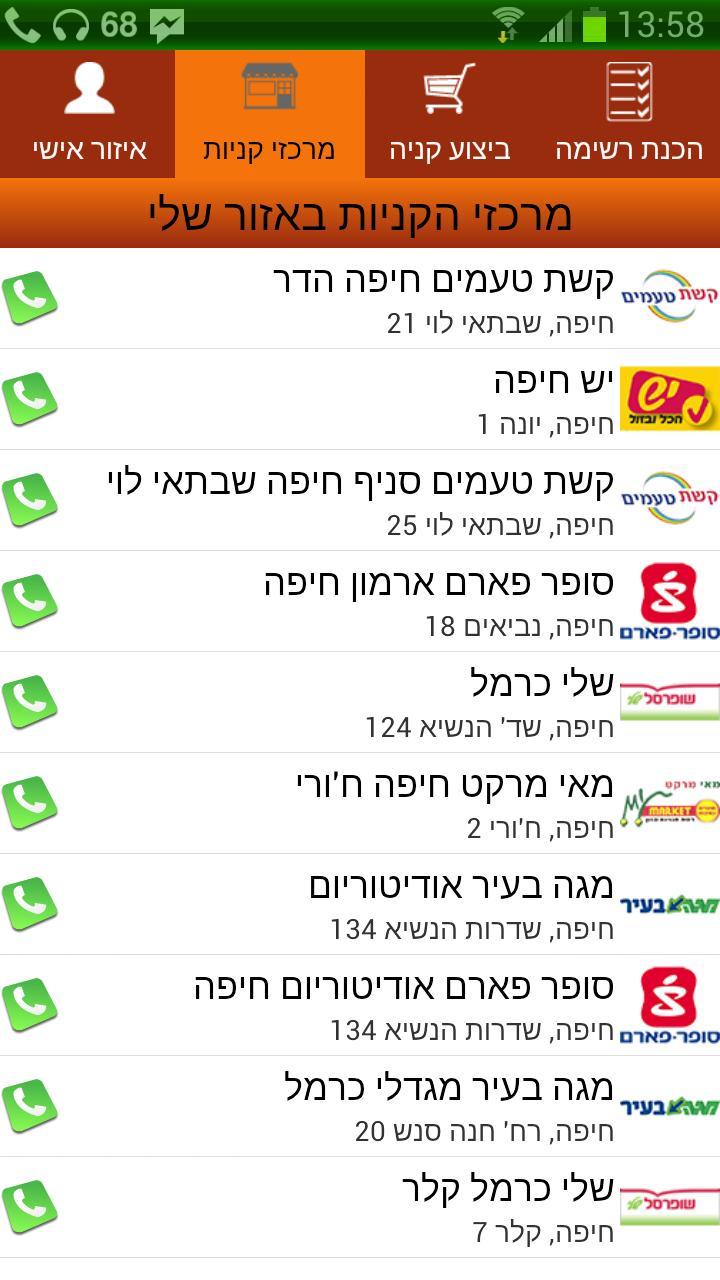Open the ביצוע קניה tab
The image size is (720, 1280).
[450, 113]
